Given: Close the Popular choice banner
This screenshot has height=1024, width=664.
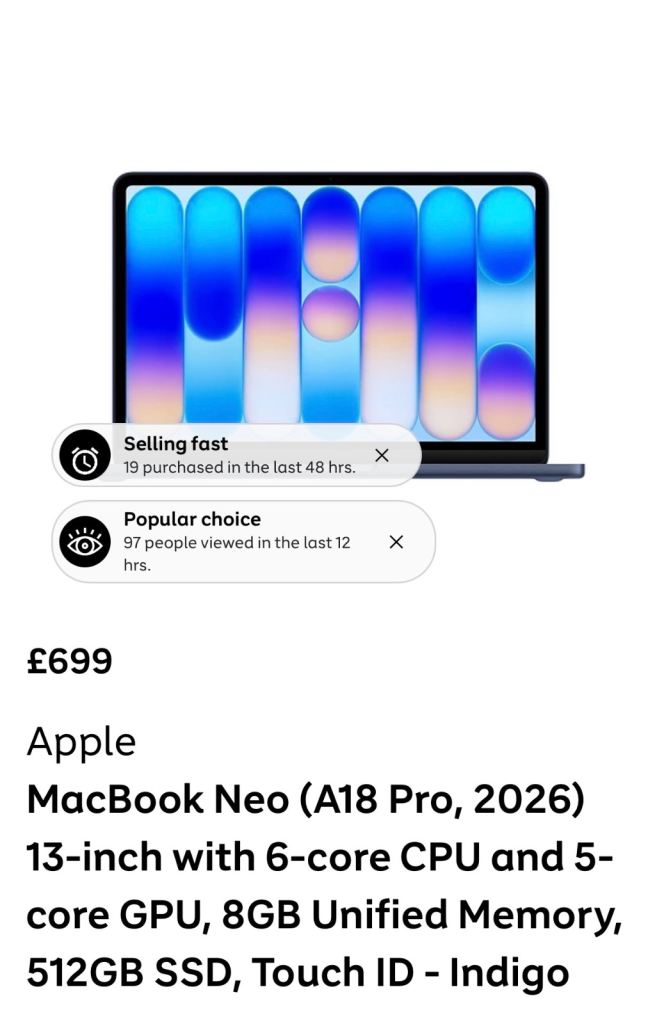Looking at the screenshot, I should click(396, 541).
